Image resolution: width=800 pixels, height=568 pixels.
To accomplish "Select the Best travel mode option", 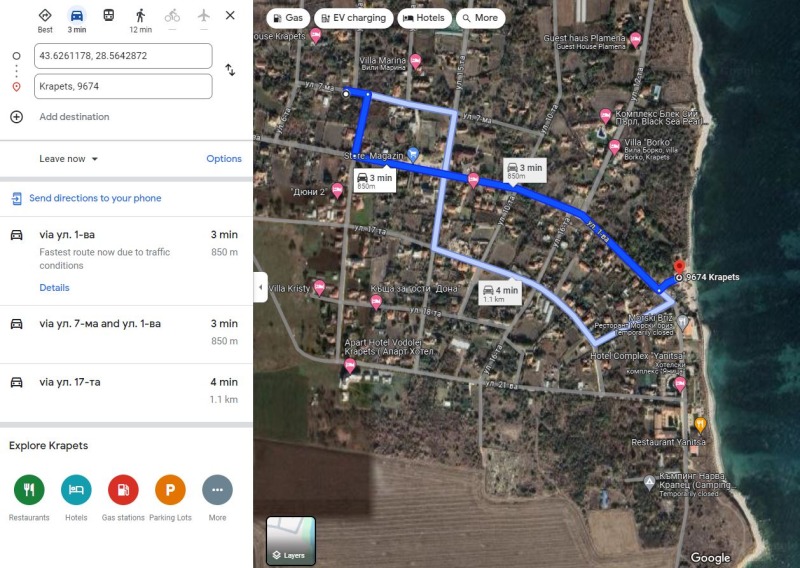I will (45, 18).
